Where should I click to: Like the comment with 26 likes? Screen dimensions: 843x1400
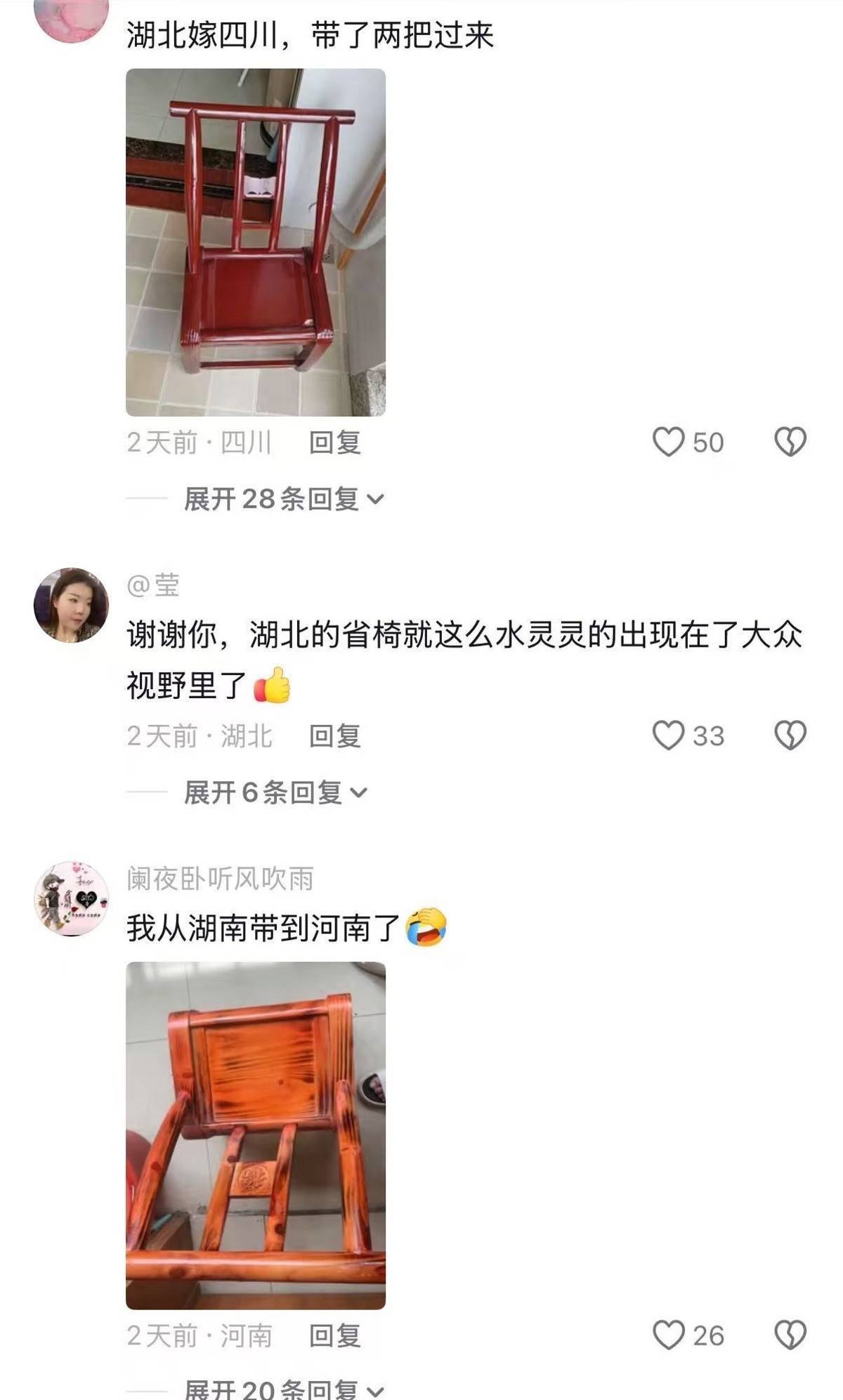point(668,1335)
